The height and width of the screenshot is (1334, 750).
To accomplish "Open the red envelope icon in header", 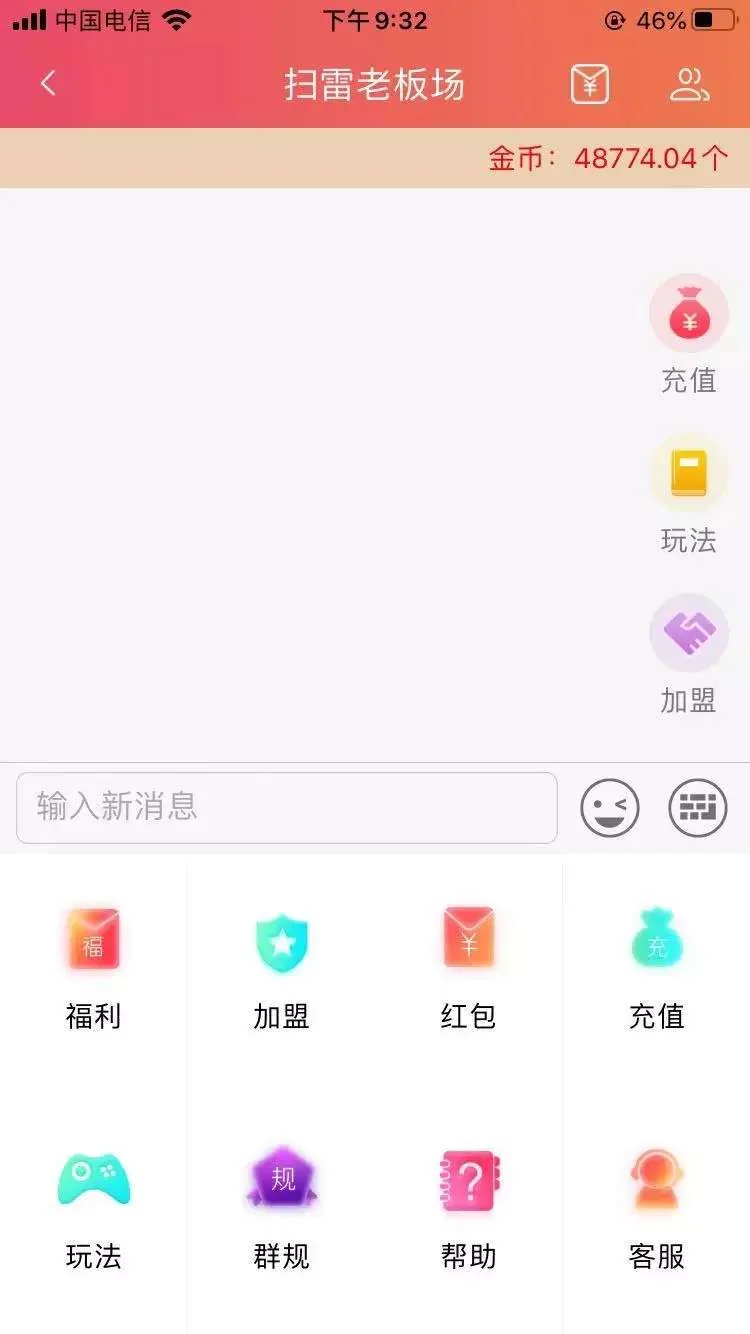I will 589,84.
